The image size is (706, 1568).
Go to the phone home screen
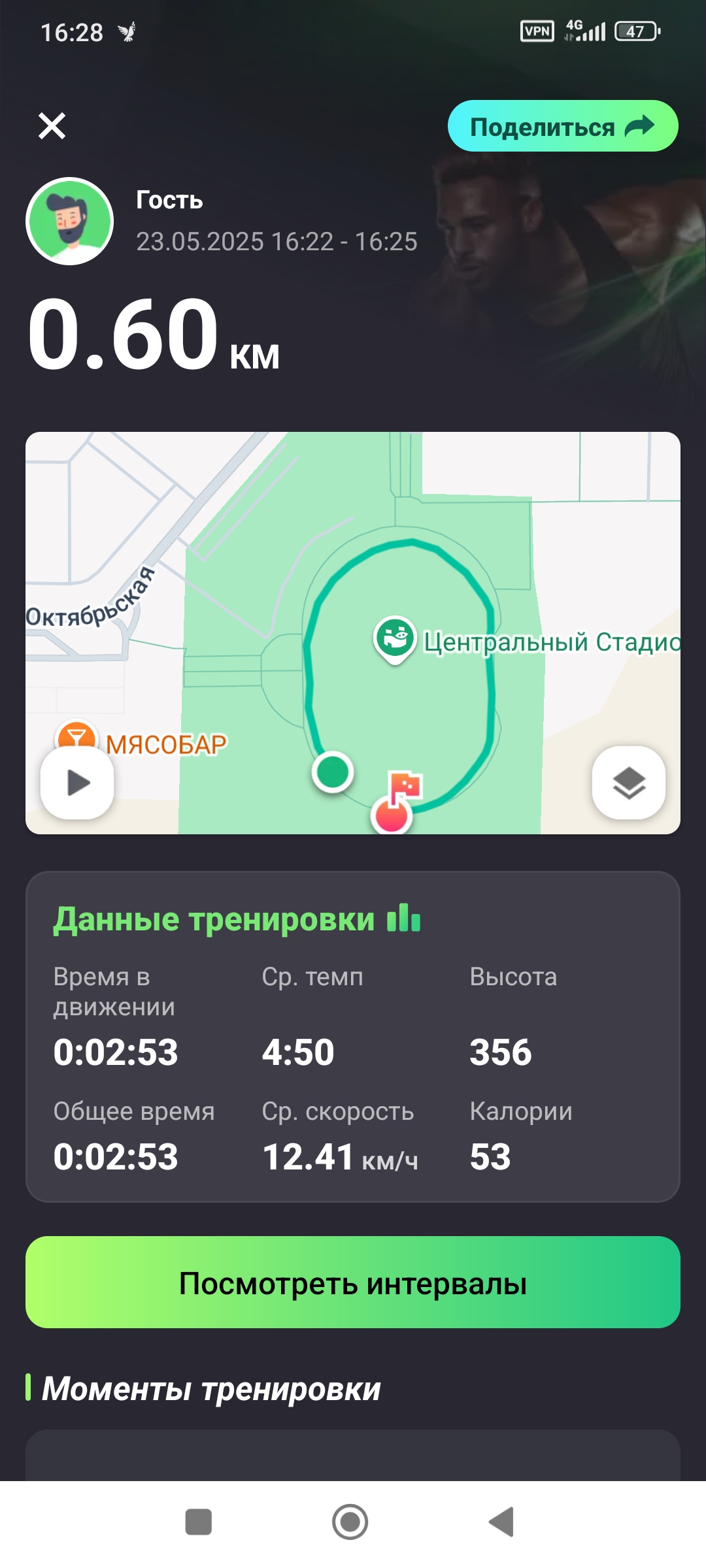point(350,1522)
